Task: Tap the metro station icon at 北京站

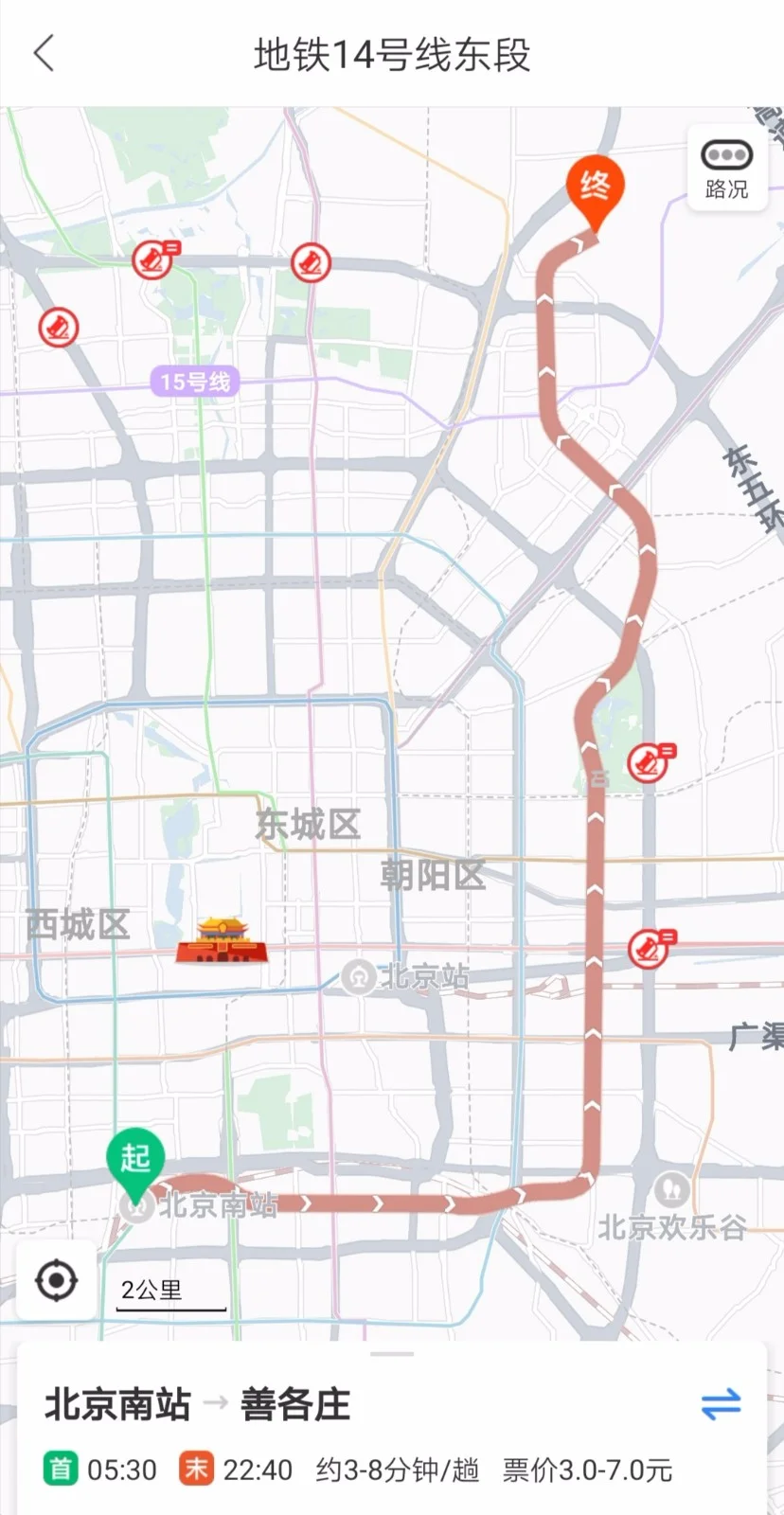Action: [x=361, y=975]
